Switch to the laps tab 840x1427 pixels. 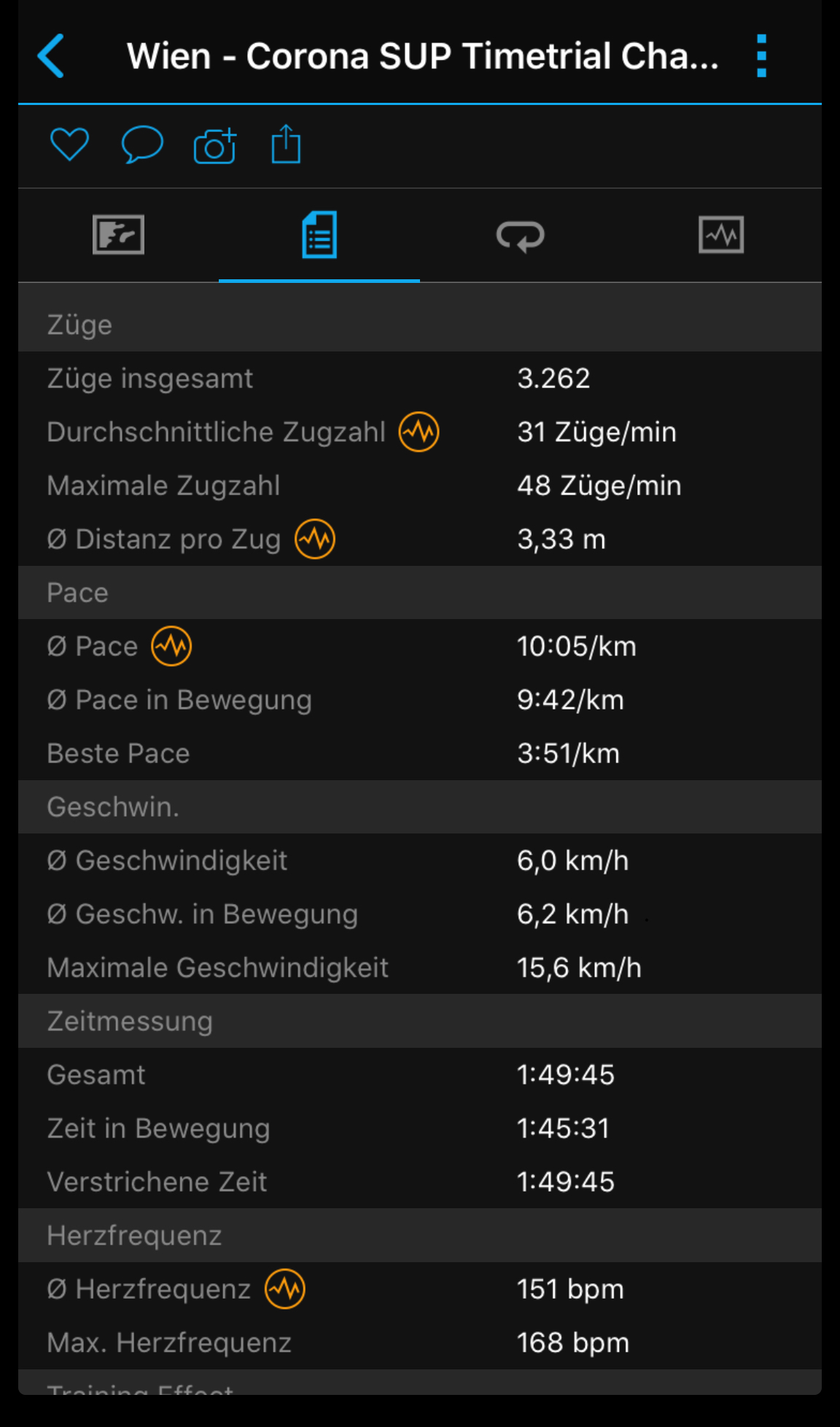(520, 235)
